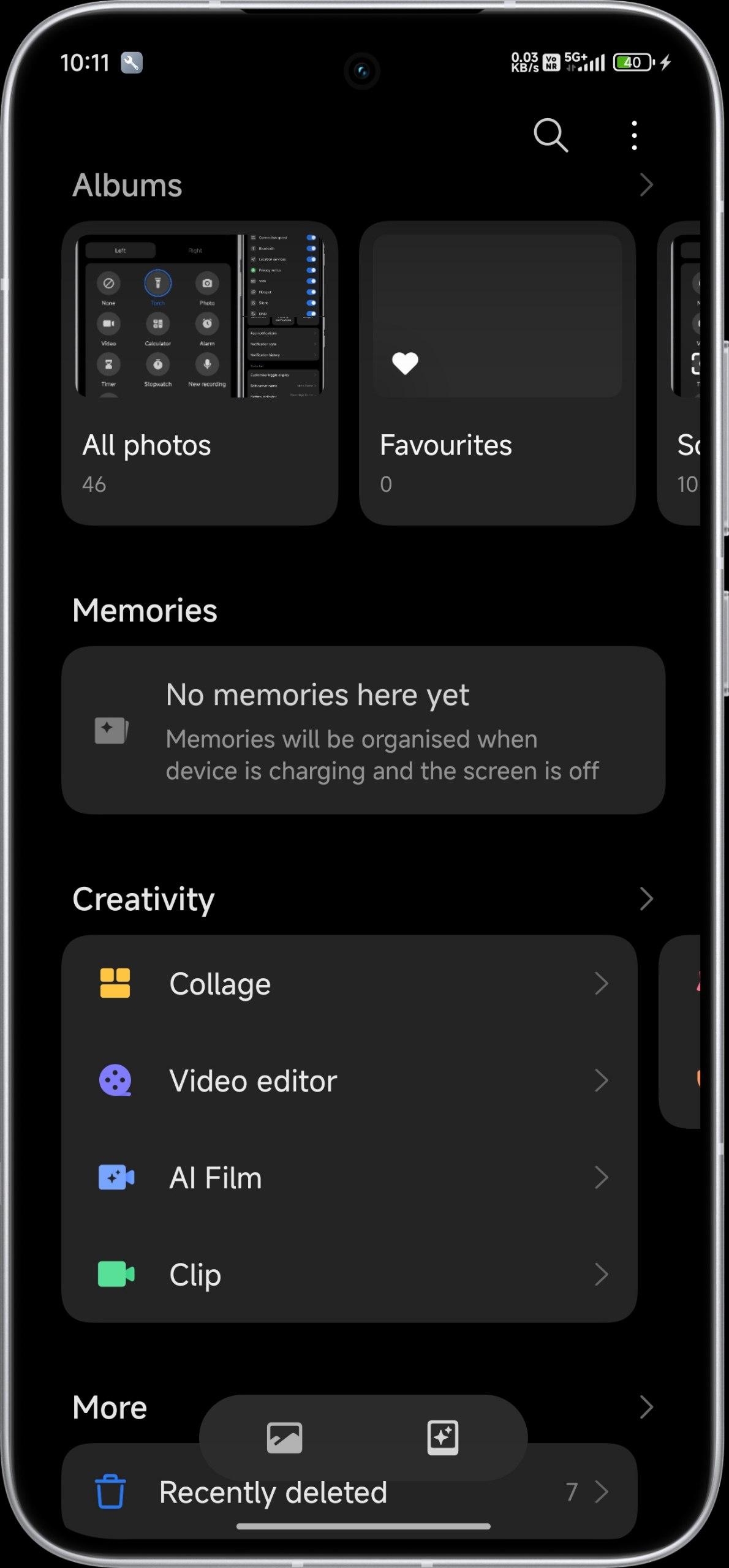Viewport: 729px width, 1568px height.
Task: Expand the Albums section chevron
Action: coord(646,185)
